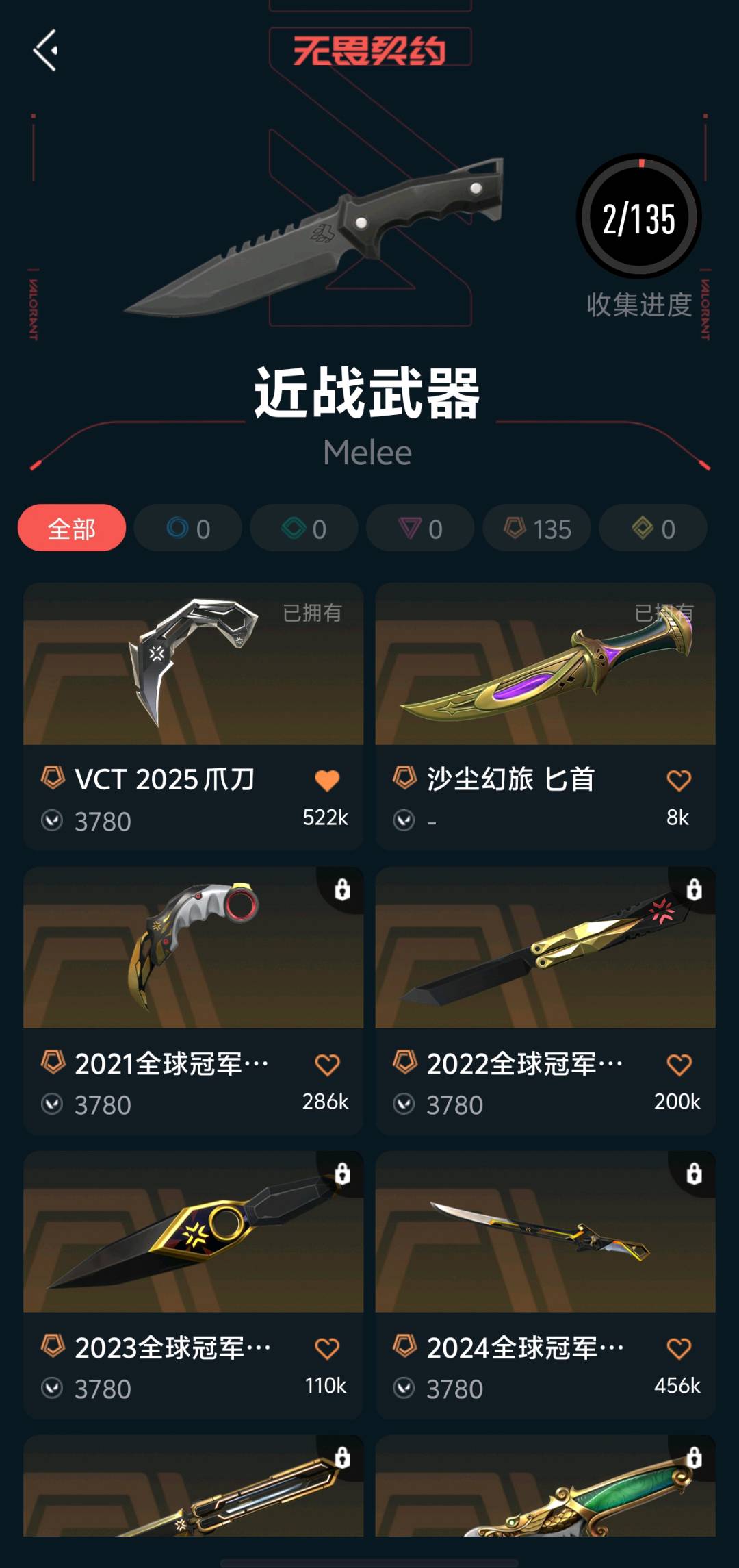Viewport: 739px width, 1568px height.
Task: Like the 2024全球冠军 skin
Action: tap(679, 1349)
